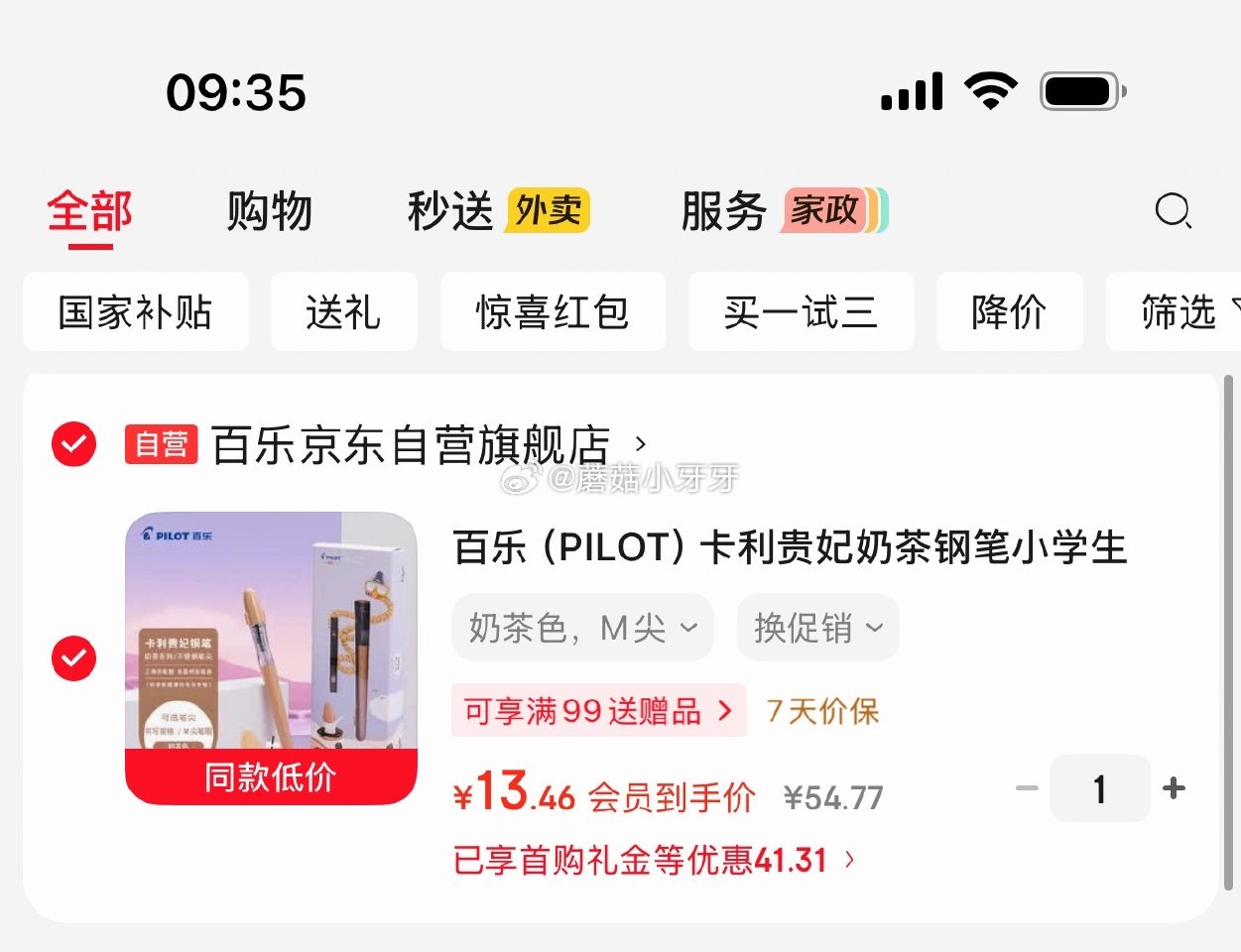Select the 国家补贴 filter chip

pos(136,312)
